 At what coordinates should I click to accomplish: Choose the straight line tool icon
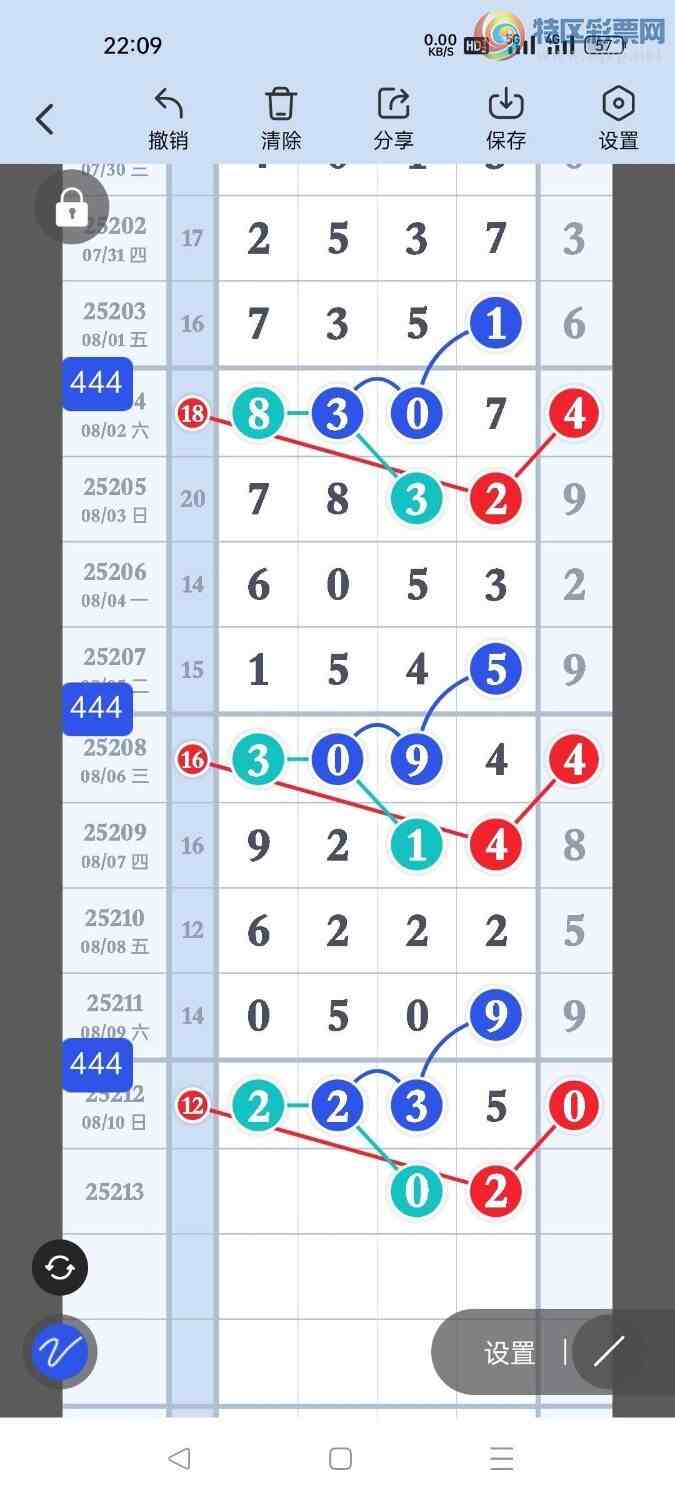click(608, 1352)
